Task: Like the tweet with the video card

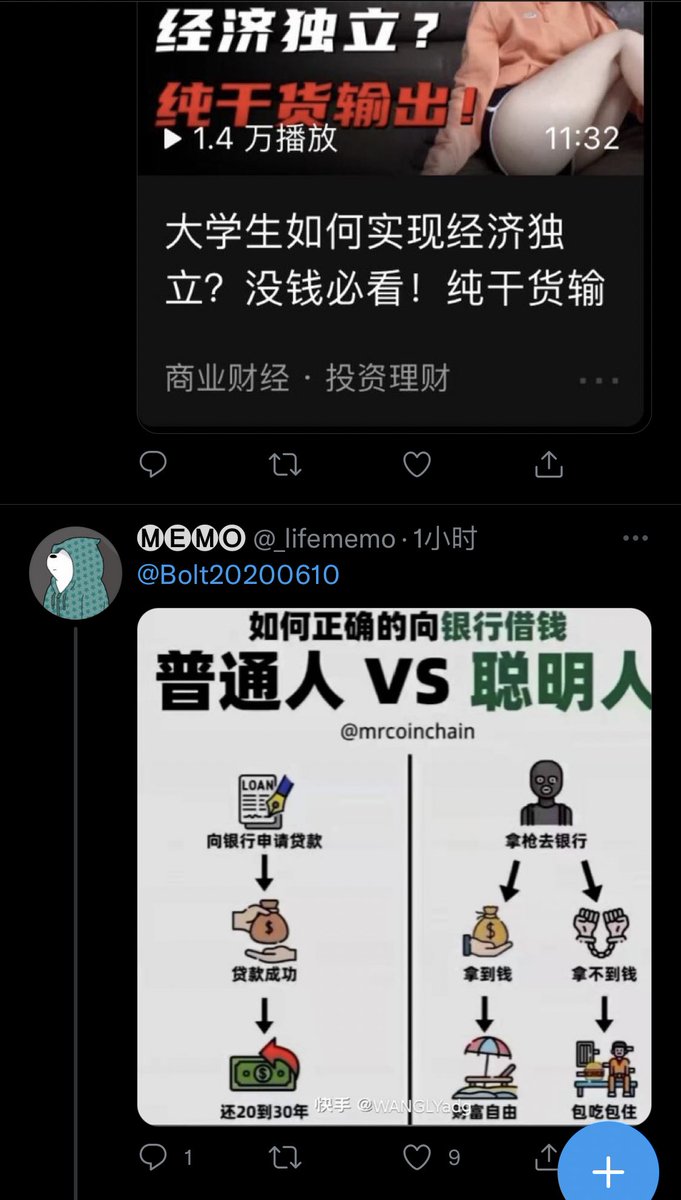Action: pos(417,464)
